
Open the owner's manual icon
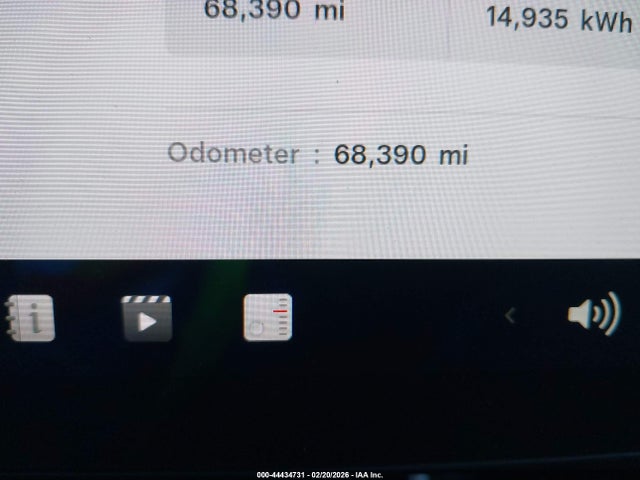pyautogui.click(x=32, y=319)
